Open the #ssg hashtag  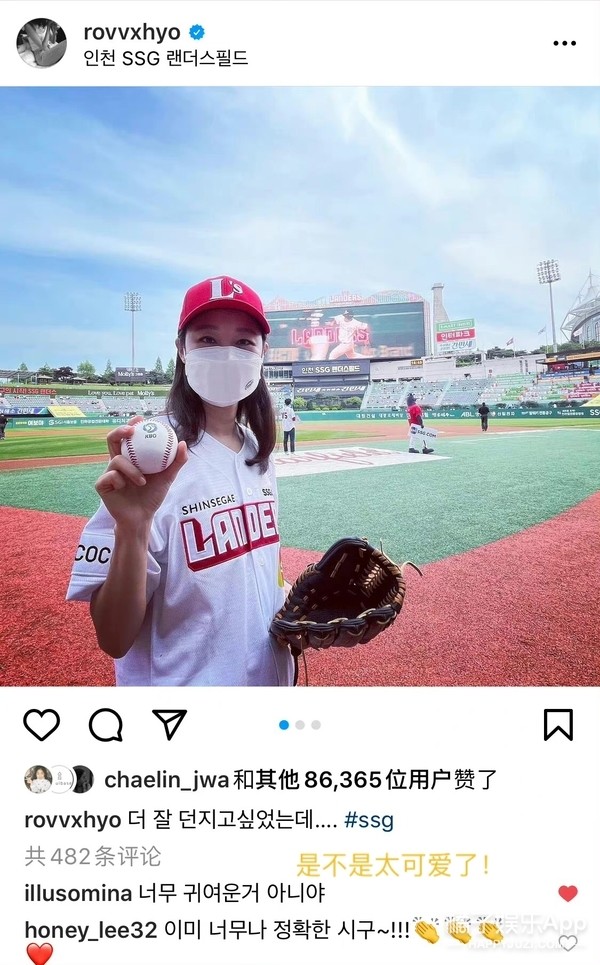pos(369,820)
